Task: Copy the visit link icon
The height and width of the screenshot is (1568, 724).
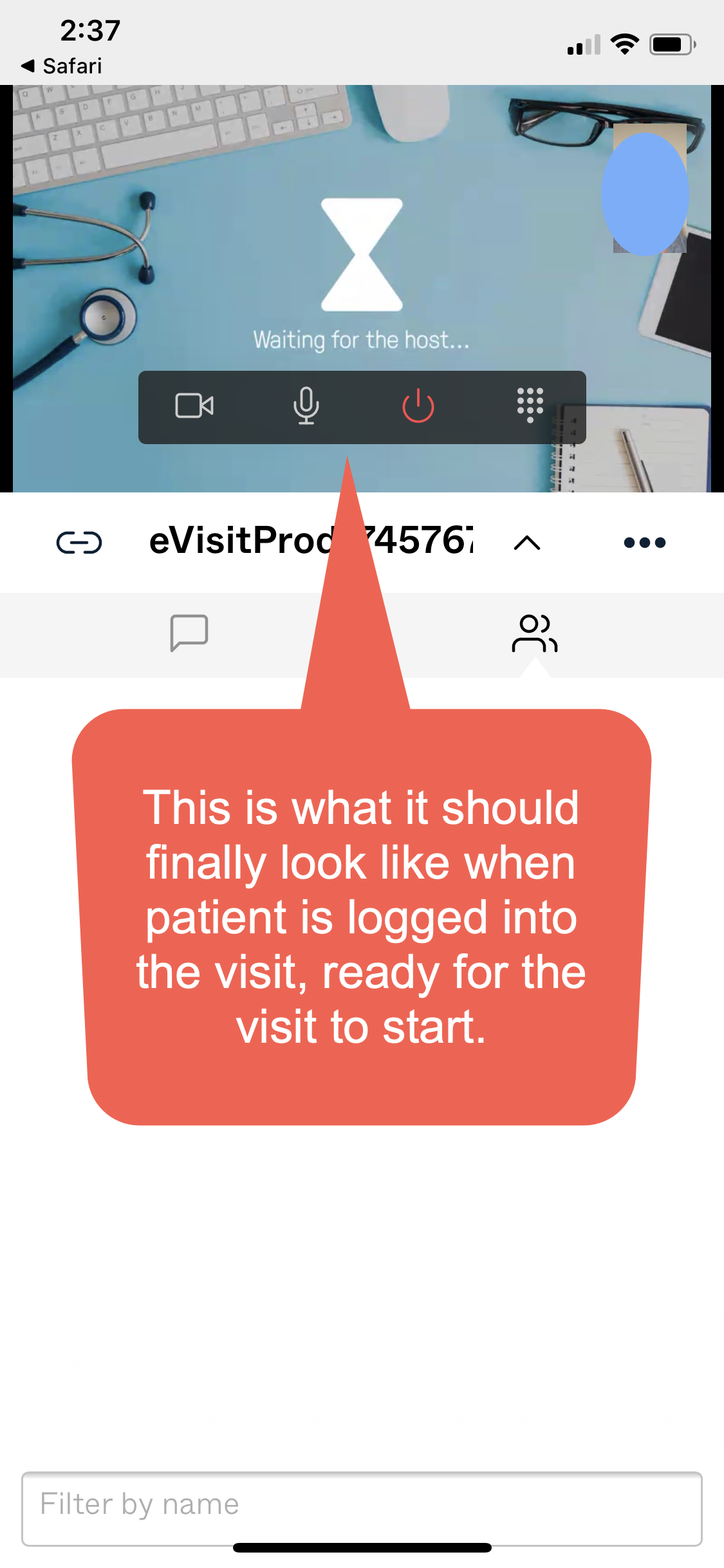Action: point(79,543)
